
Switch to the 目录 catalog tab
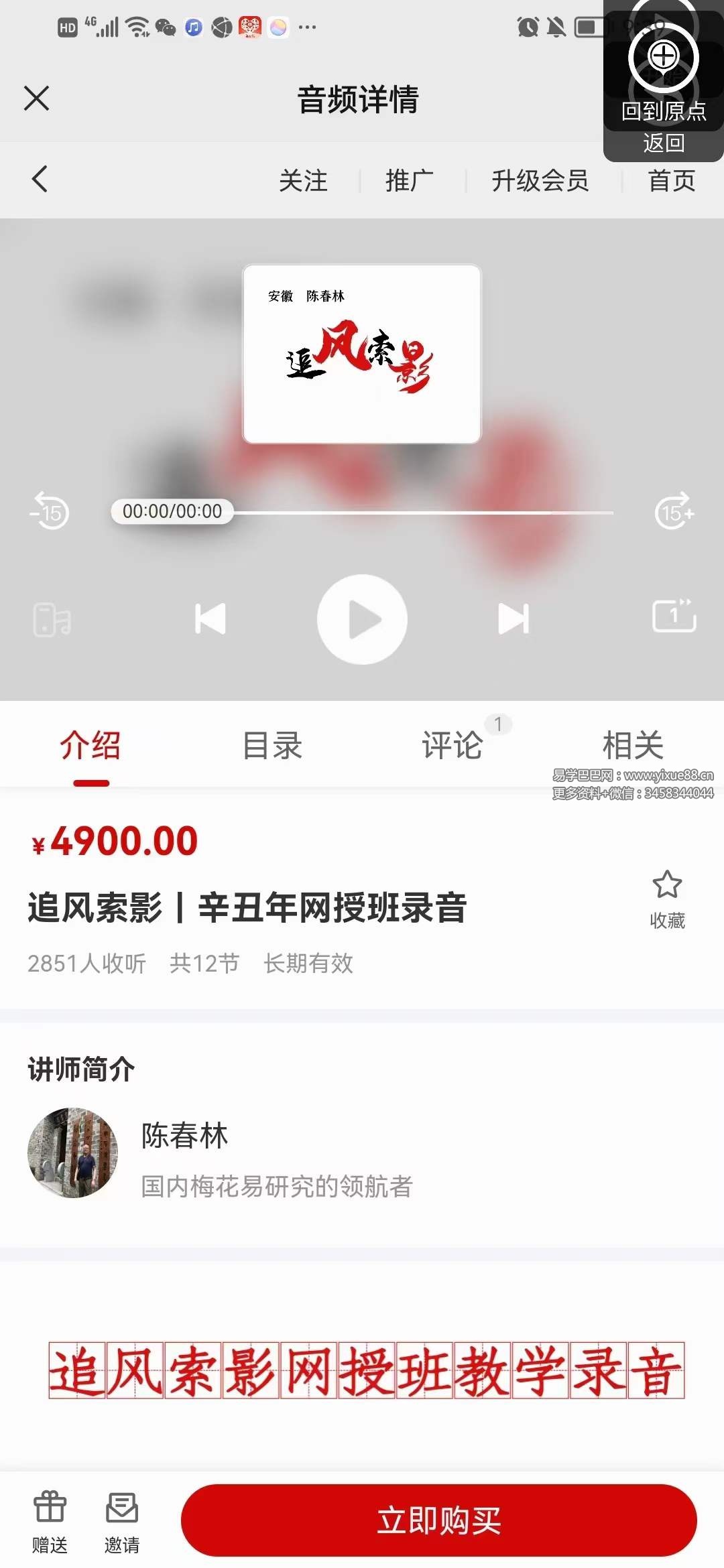[271, 746]
